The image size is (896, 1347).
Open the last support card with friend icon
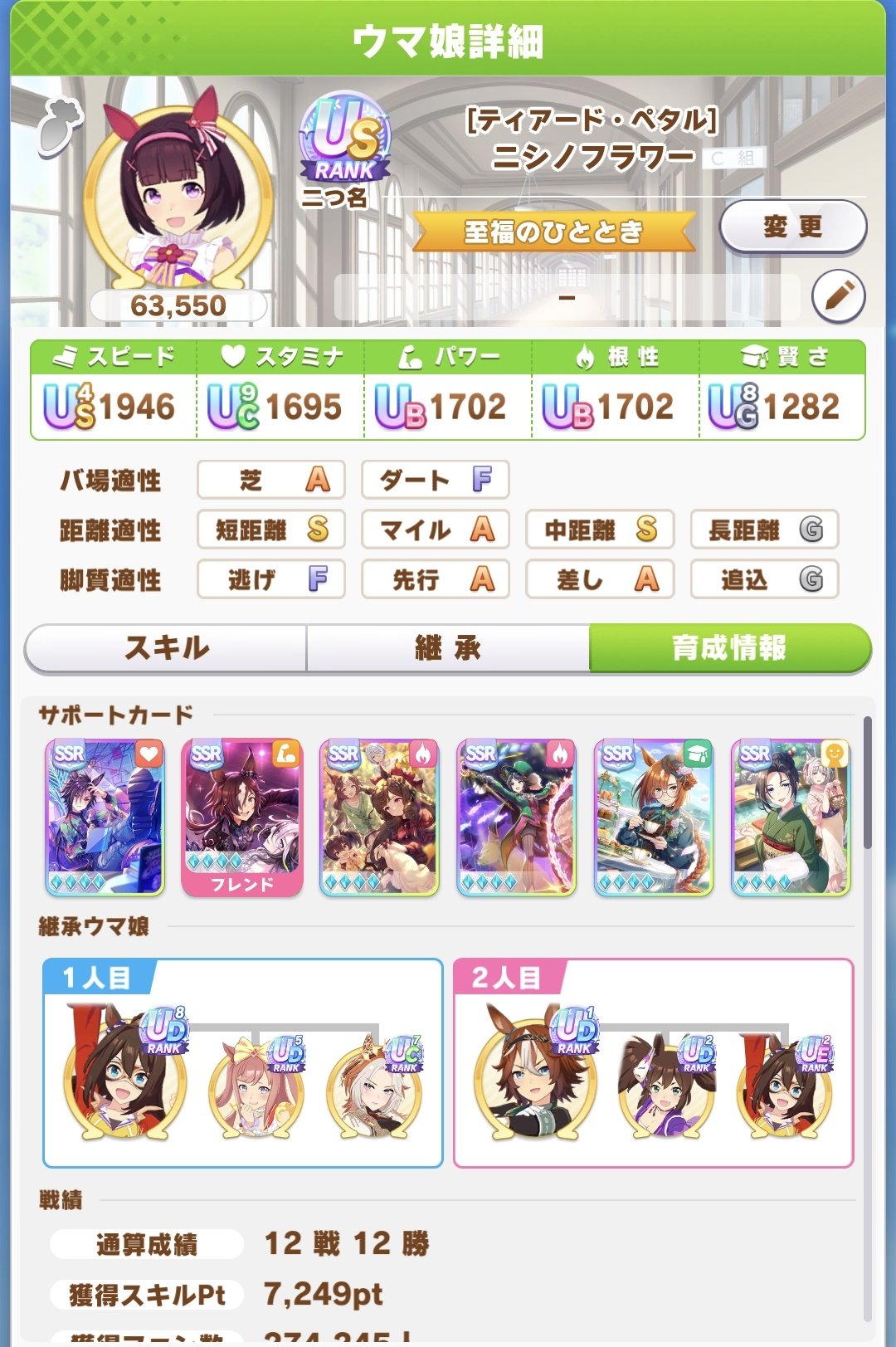[791, 817]
